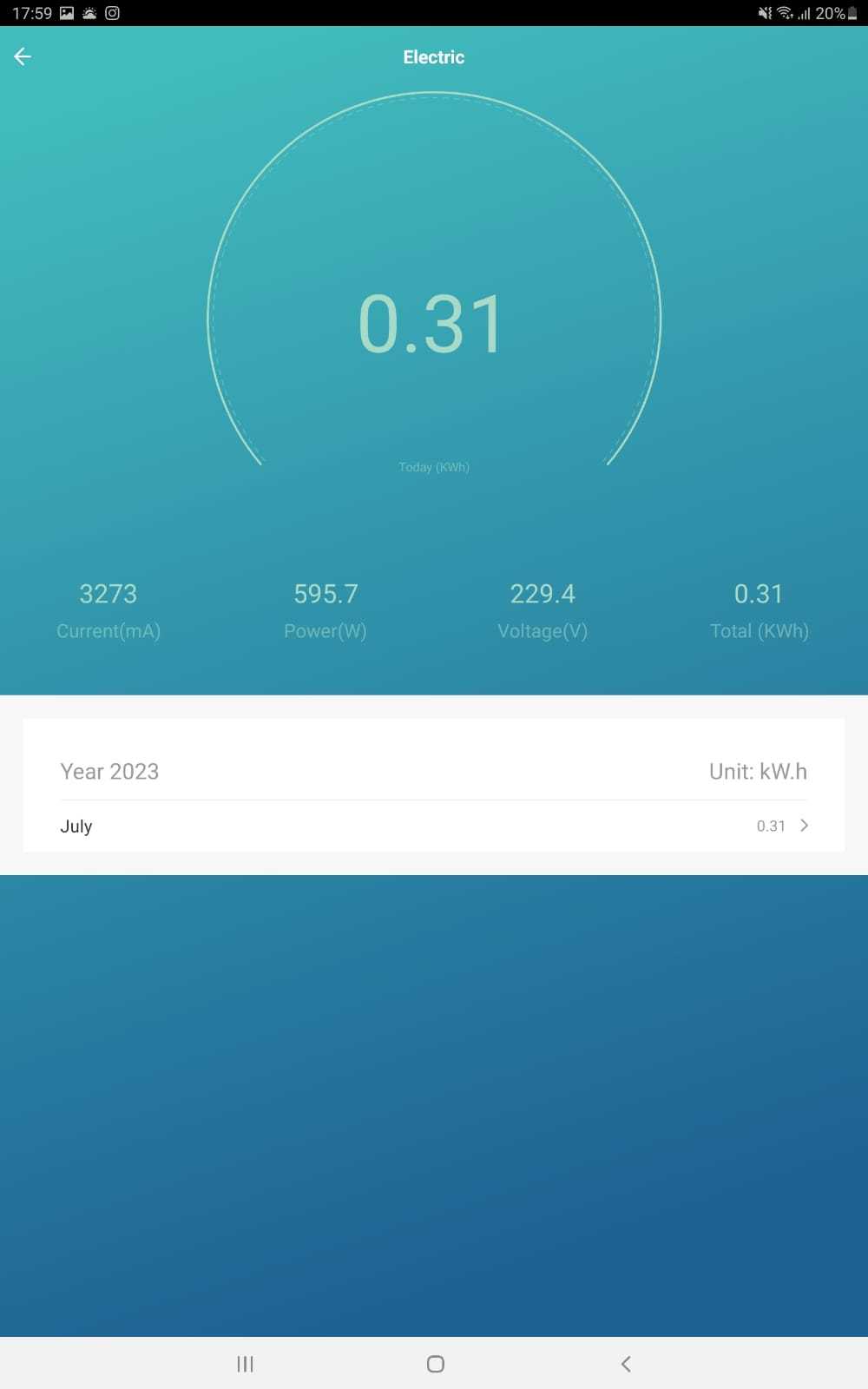Viewport: 868px width, 1389px height.
Task: Tap the weather notification icon
Action: (88, 13)
